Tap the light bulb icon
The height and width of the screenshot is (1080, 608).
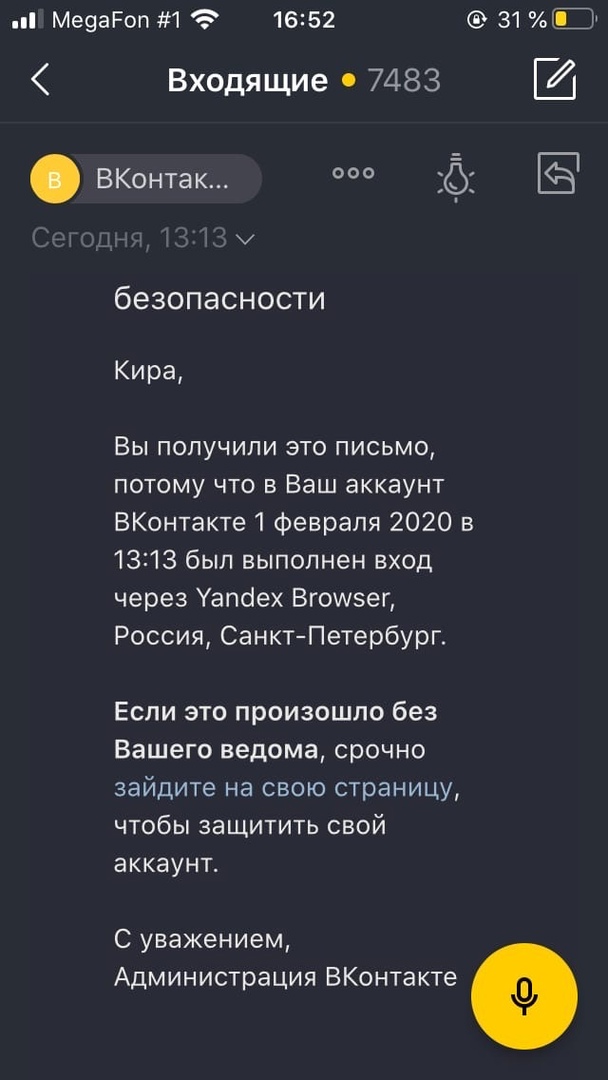click(x=456, y=177)
